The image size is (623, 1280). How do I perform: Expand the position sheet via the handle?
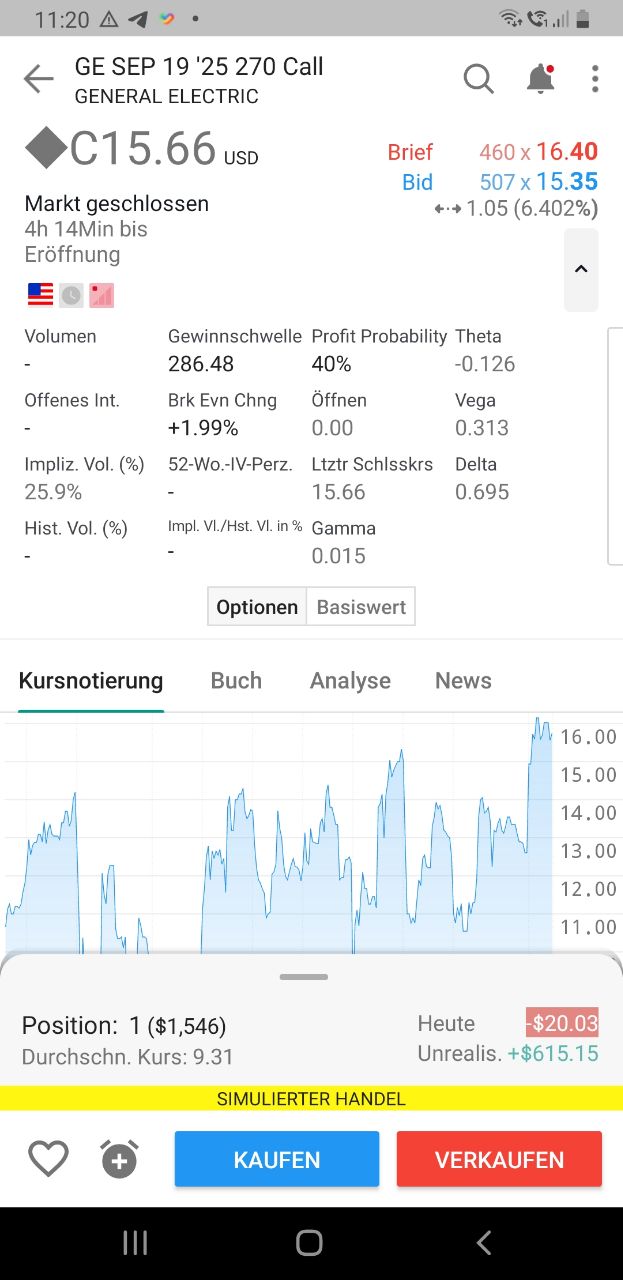tap(304, 976)
